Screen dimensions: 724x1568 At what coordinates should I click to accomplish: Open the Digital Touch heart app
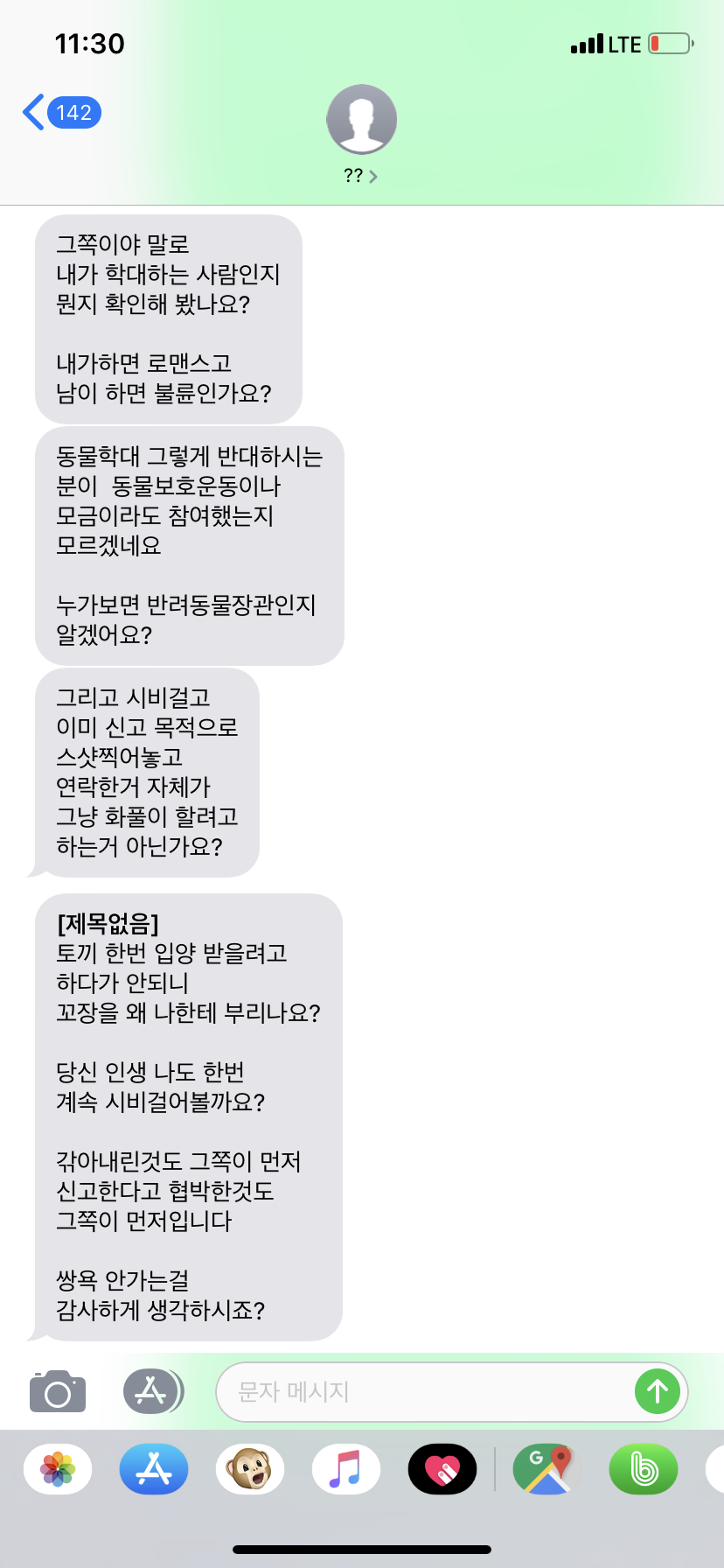(x=442, y=1469)
